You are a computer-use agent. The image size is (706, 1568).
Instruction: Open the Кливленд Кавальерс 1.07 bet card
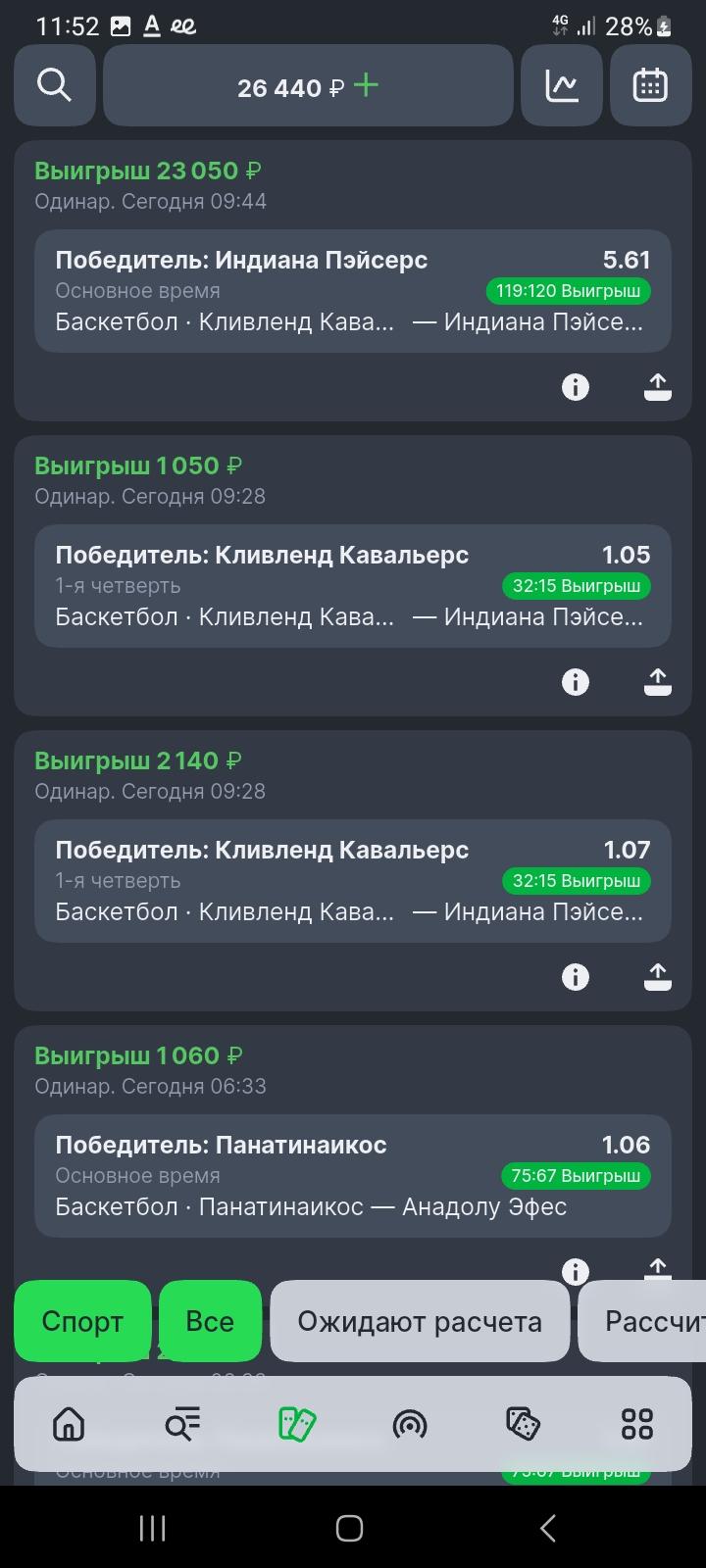click(x=353, y=881)
